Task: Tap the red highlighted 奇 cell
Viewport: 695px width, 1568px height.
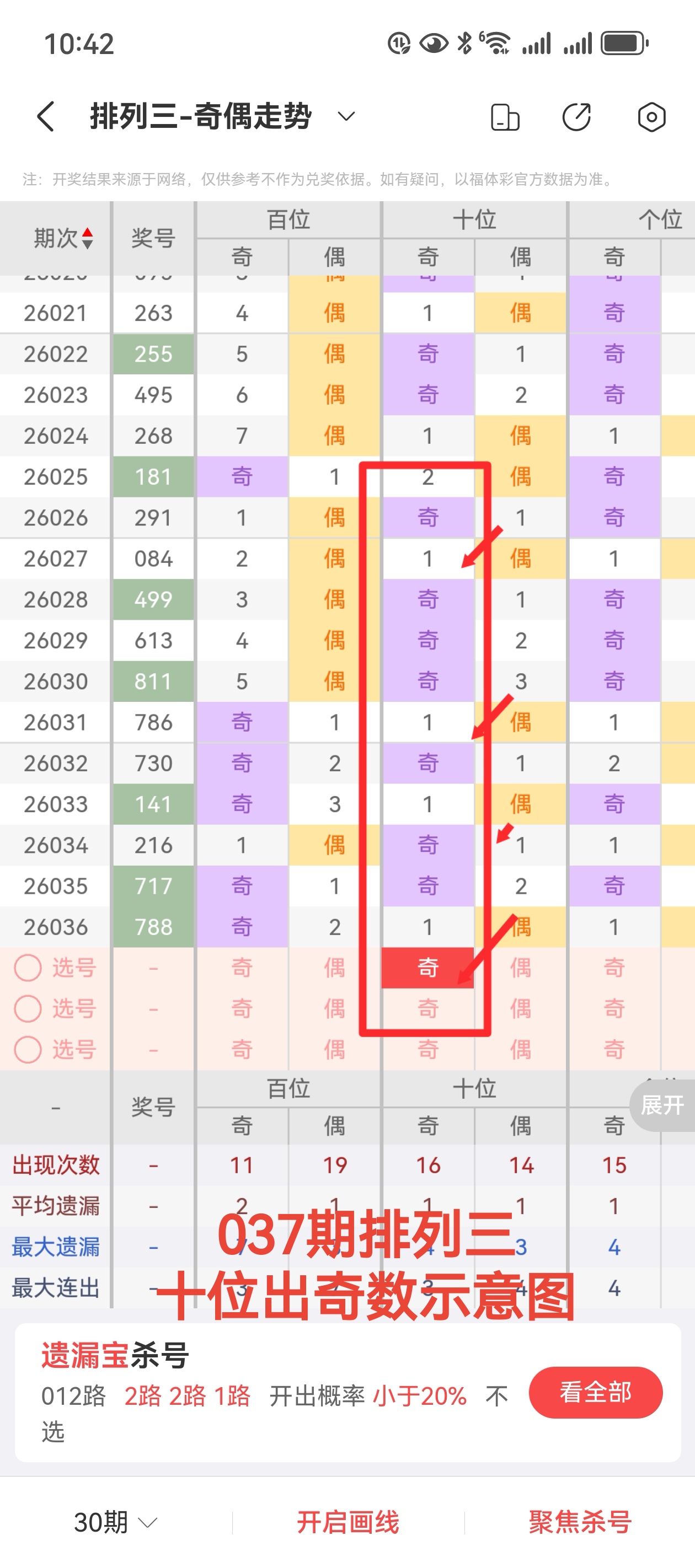Action: (428, 968)
